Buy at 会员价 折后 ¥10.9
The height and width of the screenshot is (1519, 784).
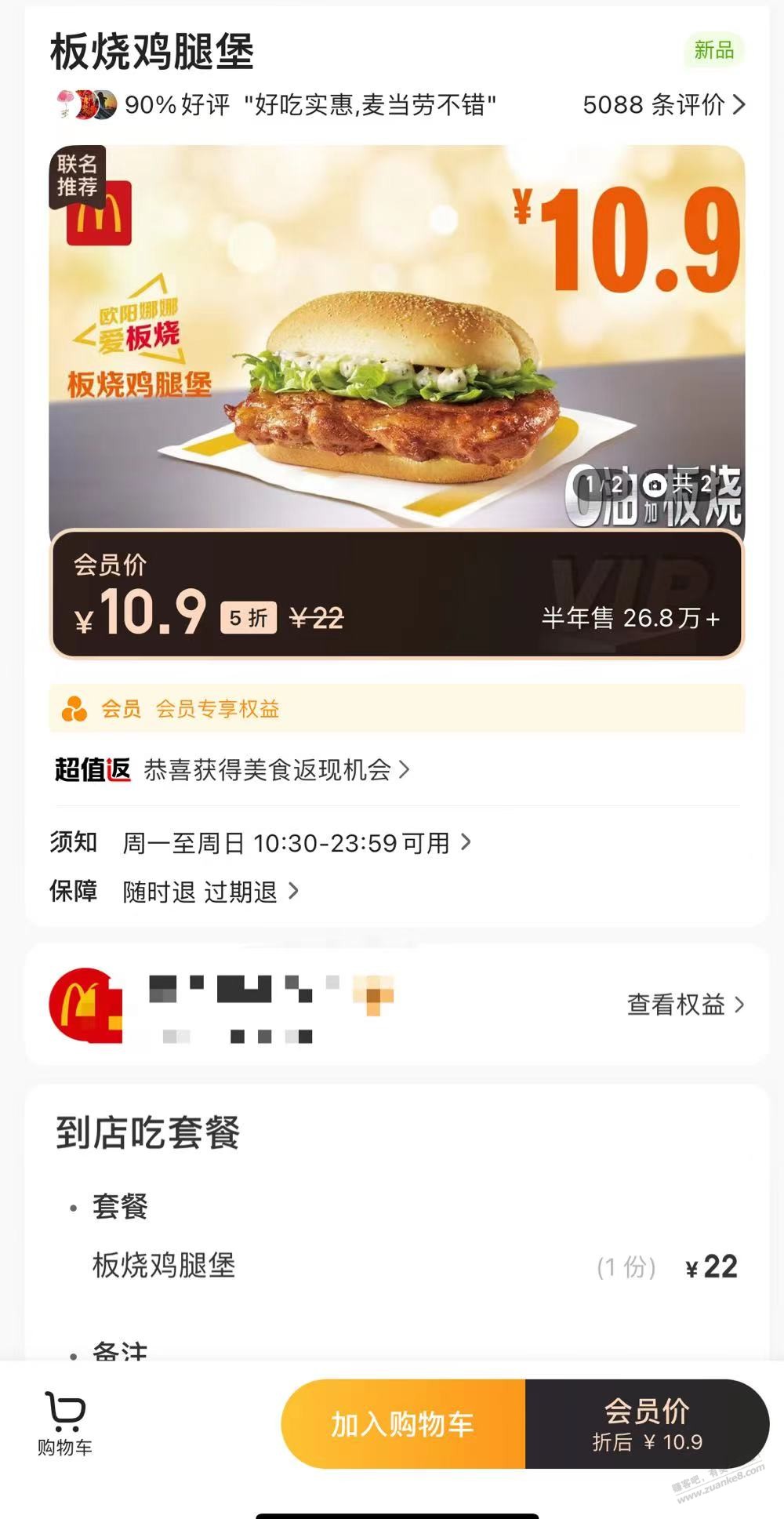[647, 1424]
